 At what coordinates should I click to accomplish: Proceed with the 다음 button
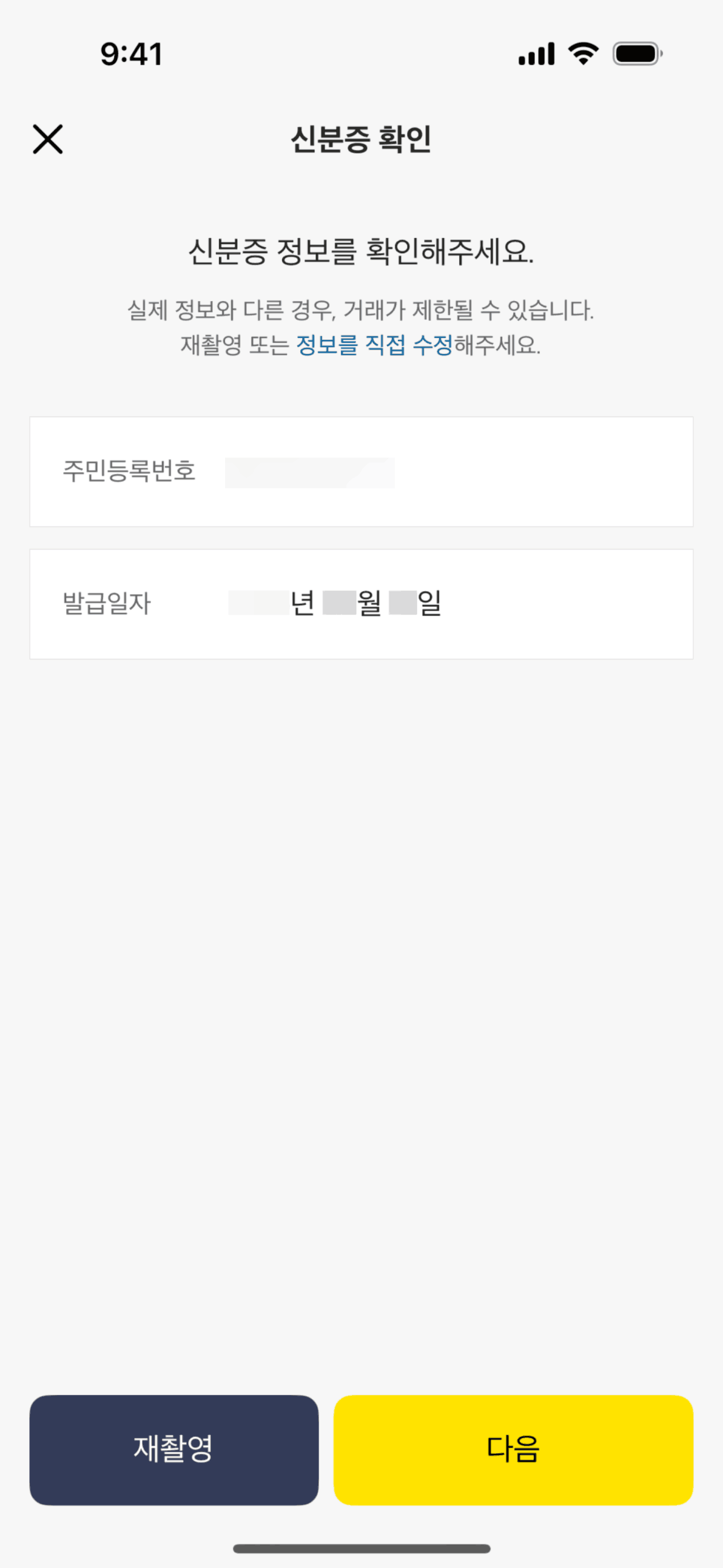pyautogui.click(x=513, y=1449)
